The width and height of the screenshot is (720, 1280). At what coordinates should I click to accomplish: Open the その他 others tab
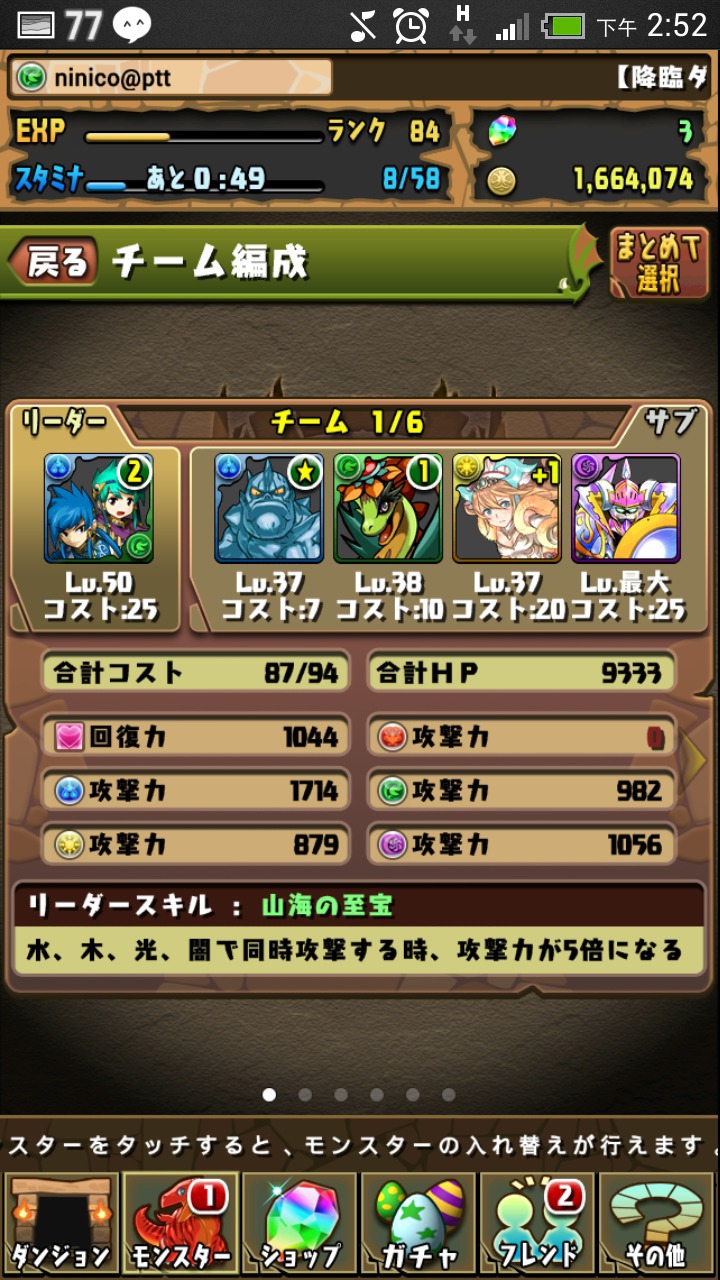point(658,1224)
